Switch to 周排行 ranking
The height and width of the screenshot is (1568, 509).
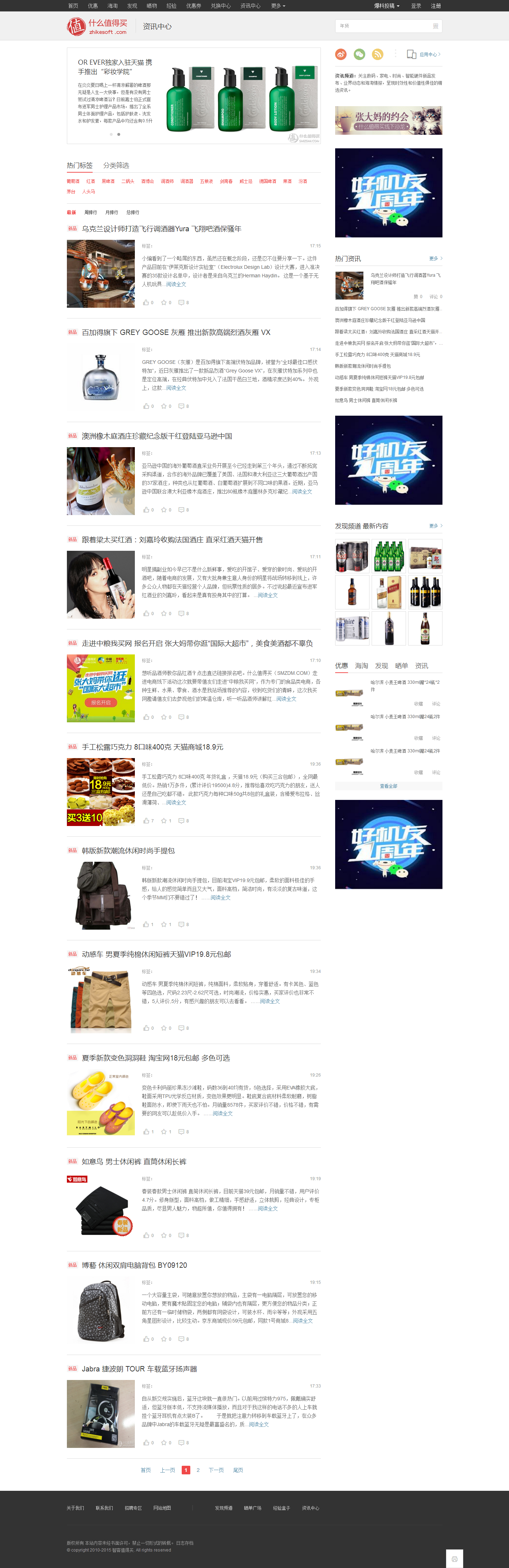click(x=91, y=212)
